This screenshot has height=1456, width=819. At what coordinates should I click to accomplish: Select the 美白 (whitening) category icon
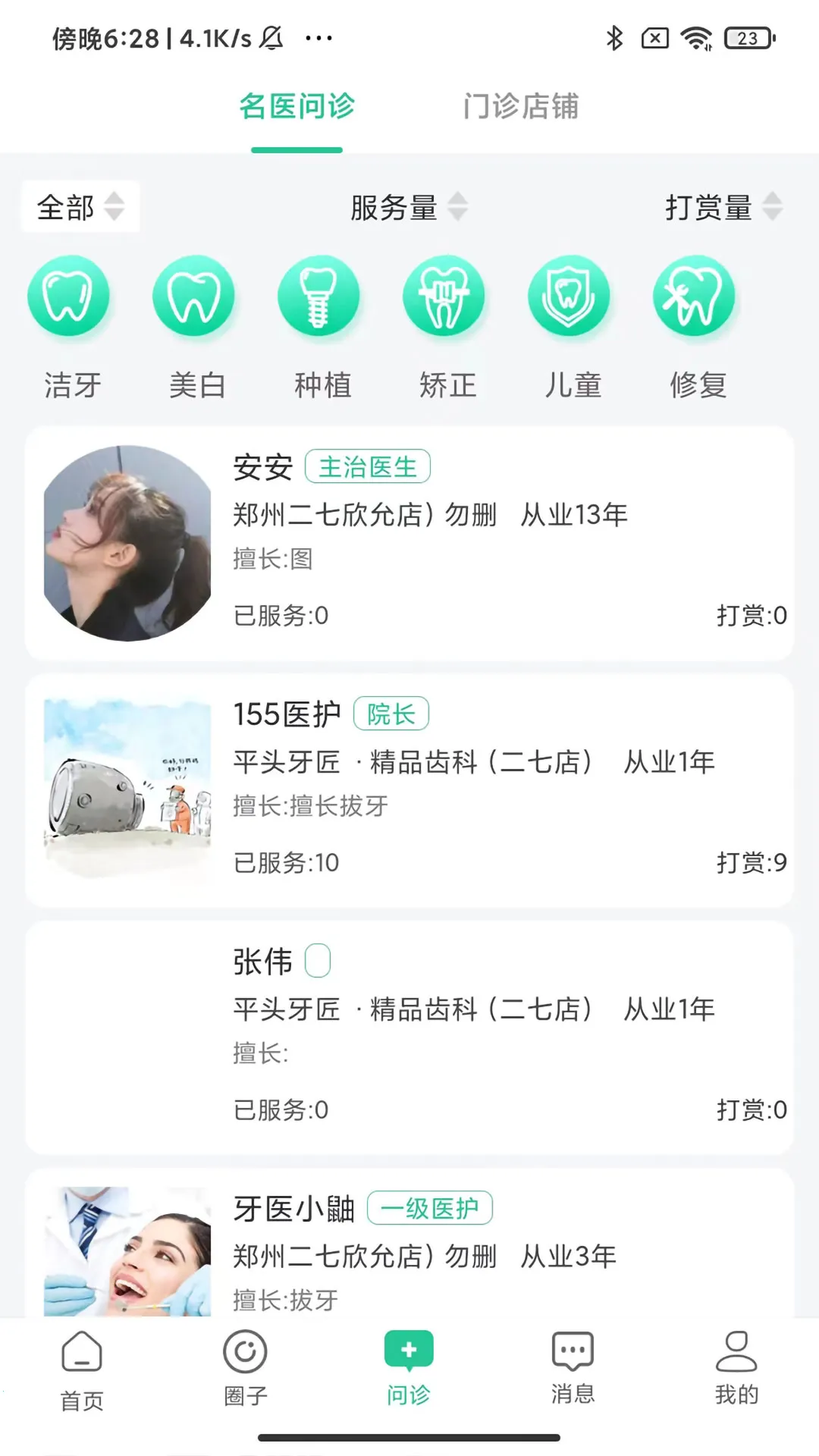(x=194, y=297)
